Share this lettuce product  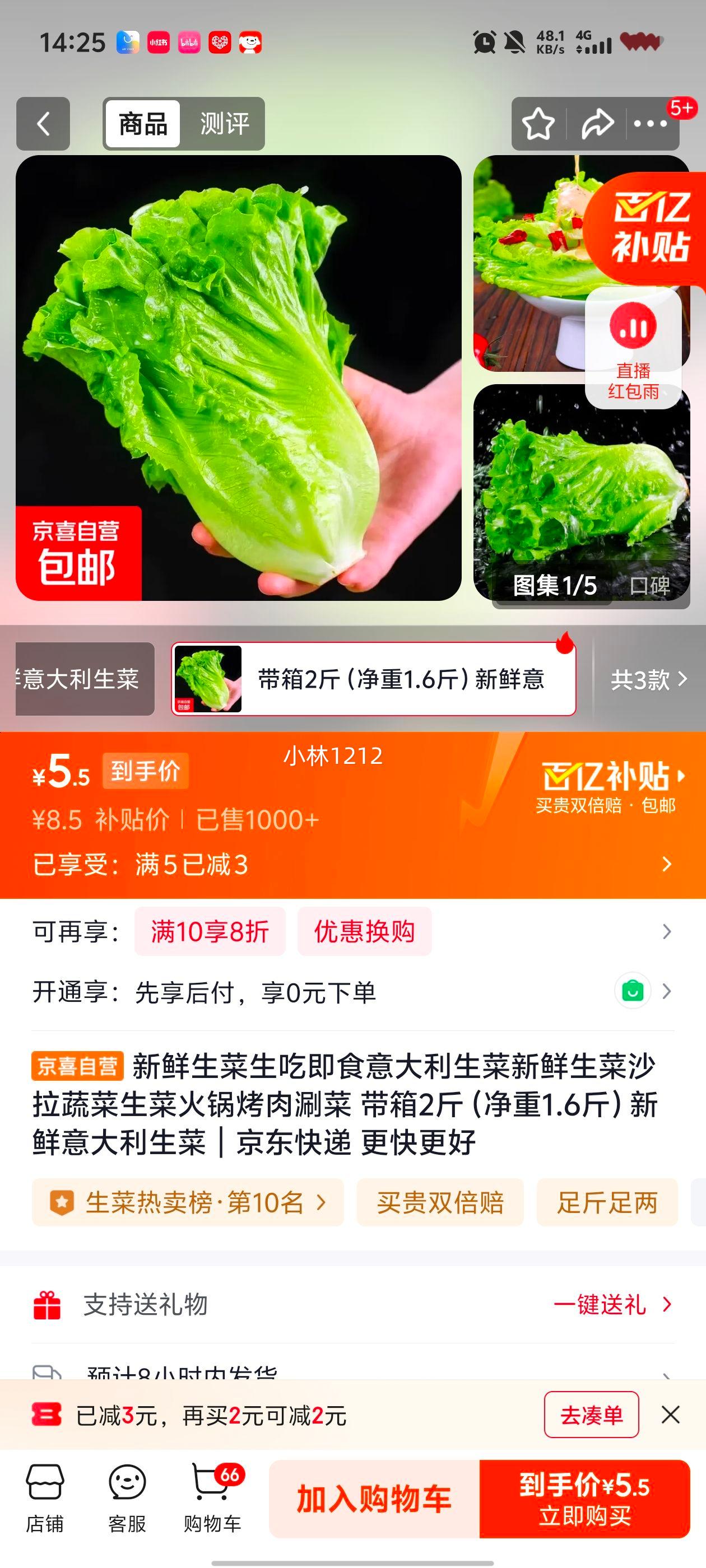(596, 124)
